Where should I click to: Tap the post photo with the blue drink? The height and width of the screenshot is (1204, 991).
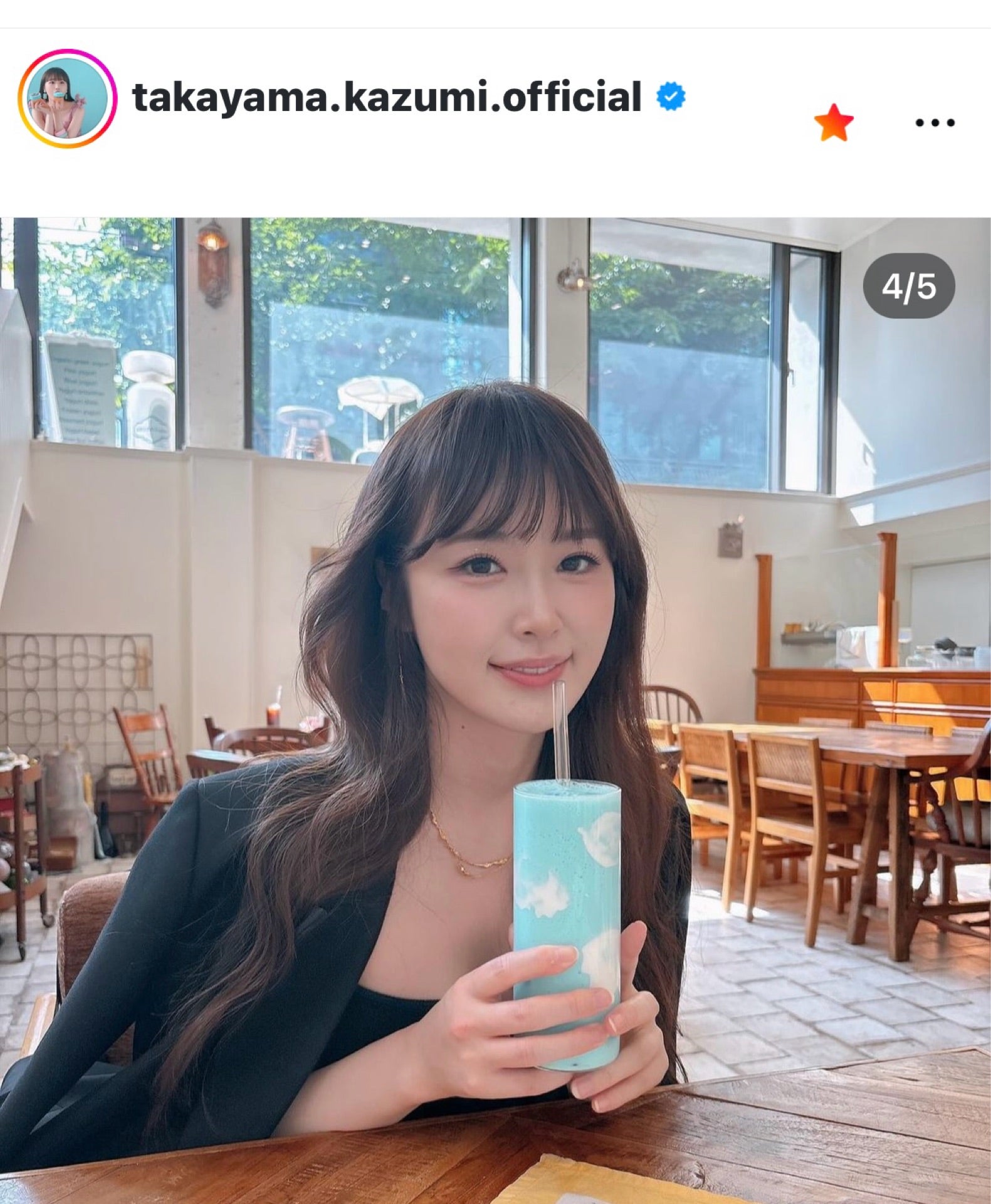(495, 709)
